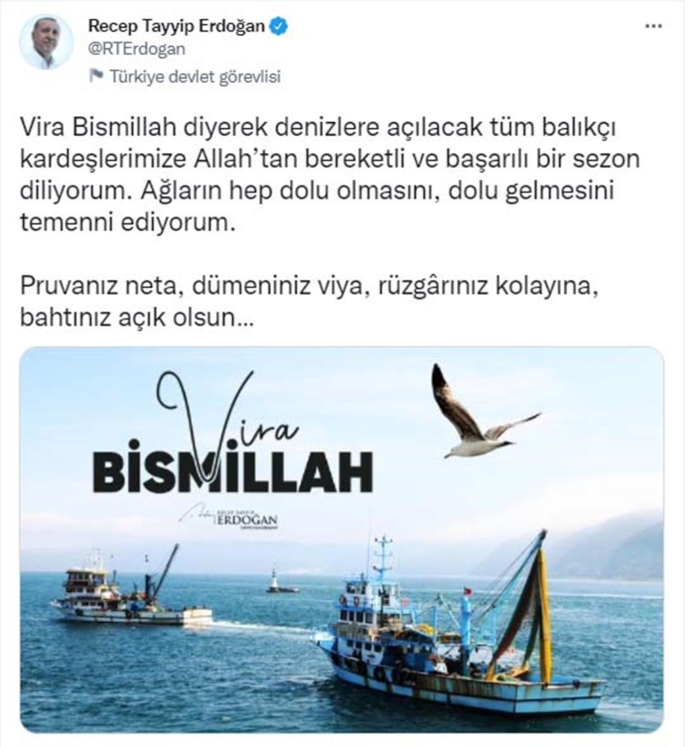The width and height of the screenshot is (700, 747).
Task: Open the profile picture of the tweet author
Action: tap(46, 41)
